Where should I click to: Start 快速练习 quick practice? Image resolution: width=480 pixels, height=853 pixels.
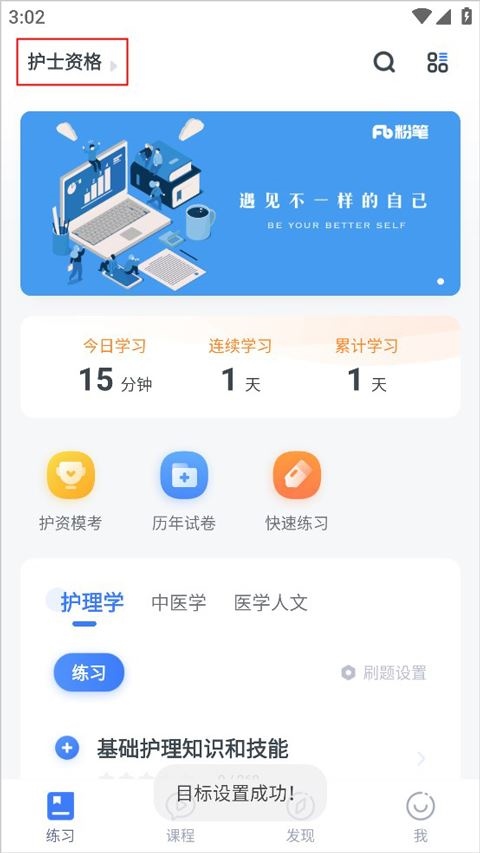coord(297,492)
